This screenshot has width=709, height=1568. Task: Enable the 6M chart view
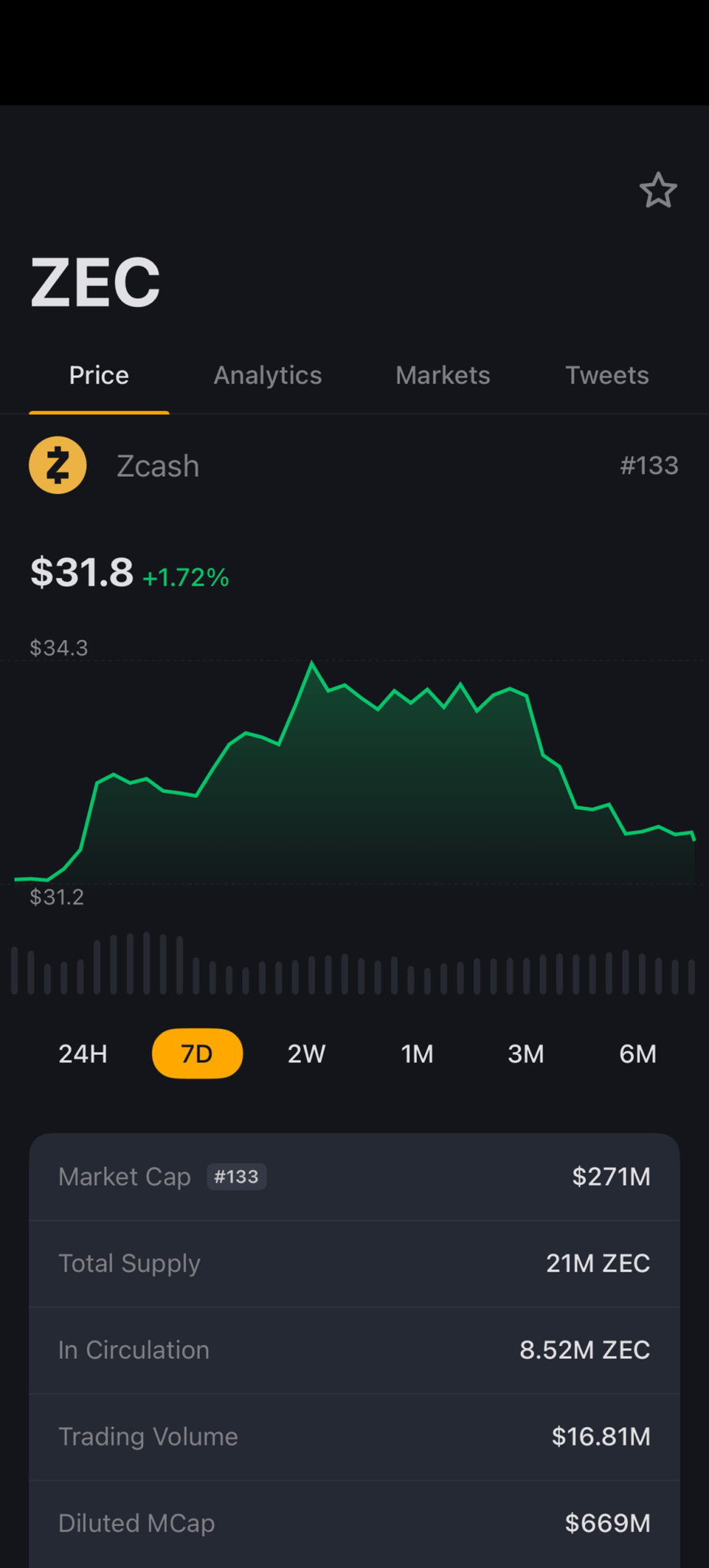pyautogui.click(x=638, y=1053)
